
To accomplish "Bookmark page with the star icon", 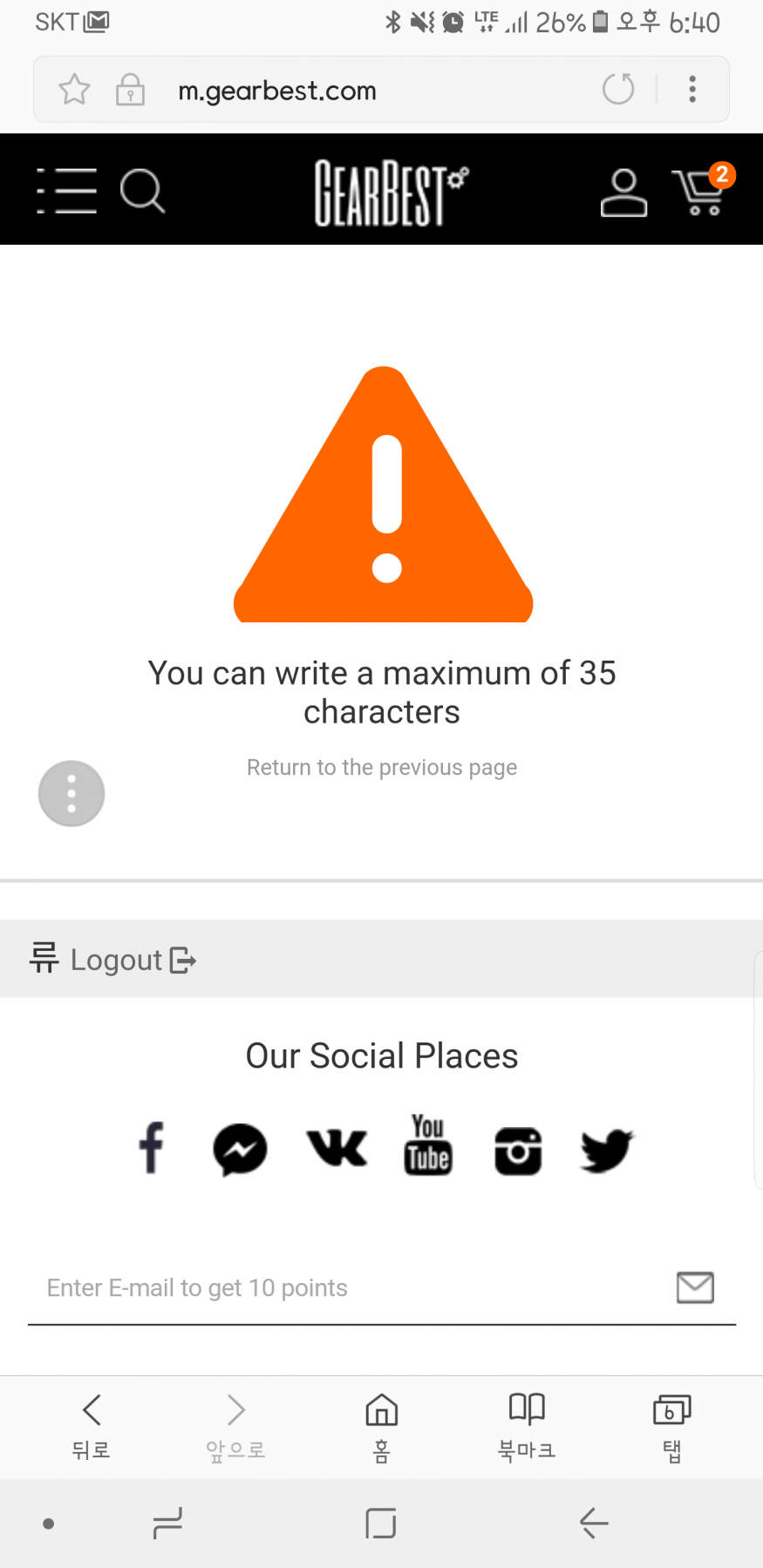I will [x=74, y=89].
